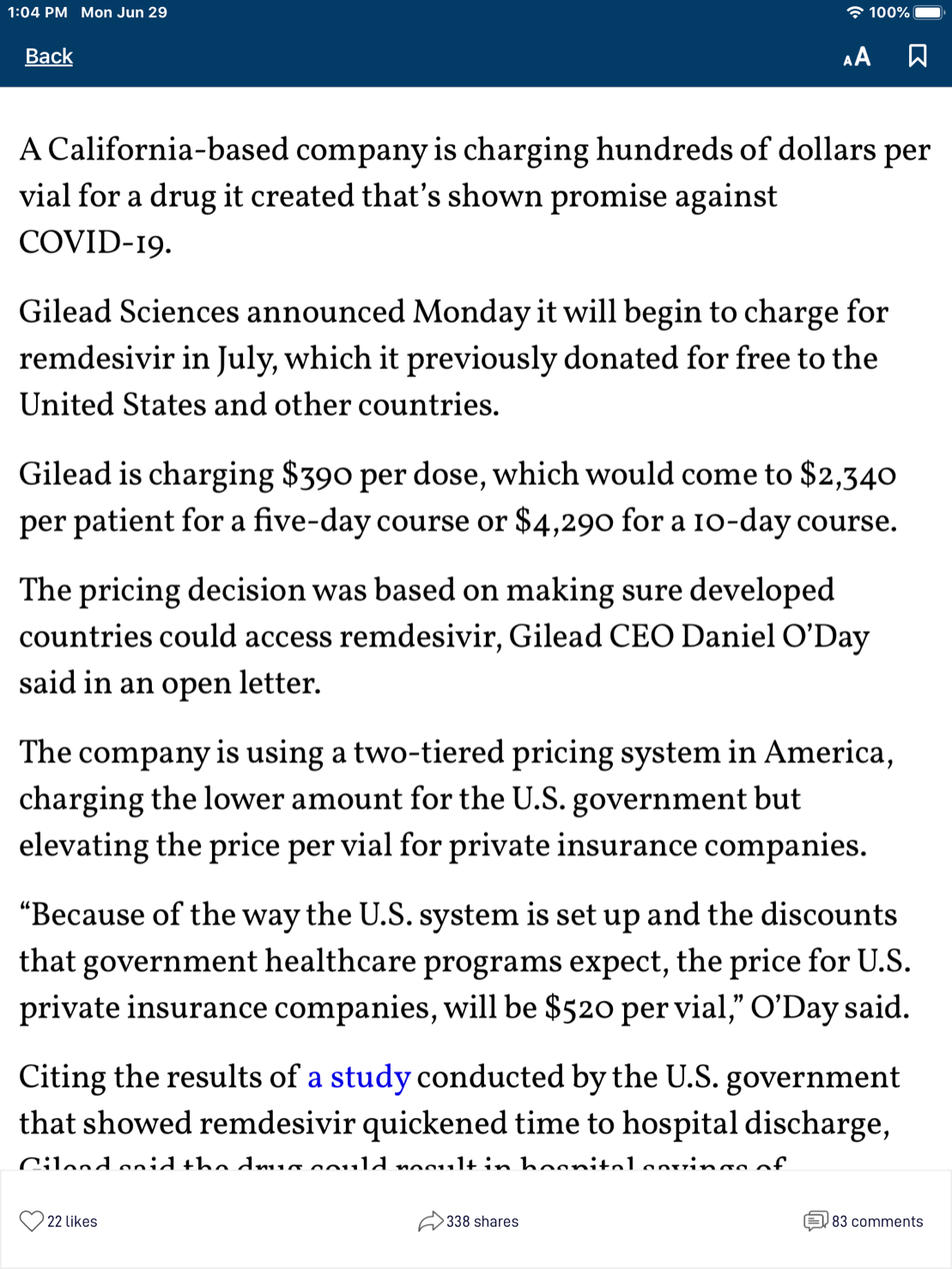
Task: Like this article with the heart
Action: click(32, 1221)
